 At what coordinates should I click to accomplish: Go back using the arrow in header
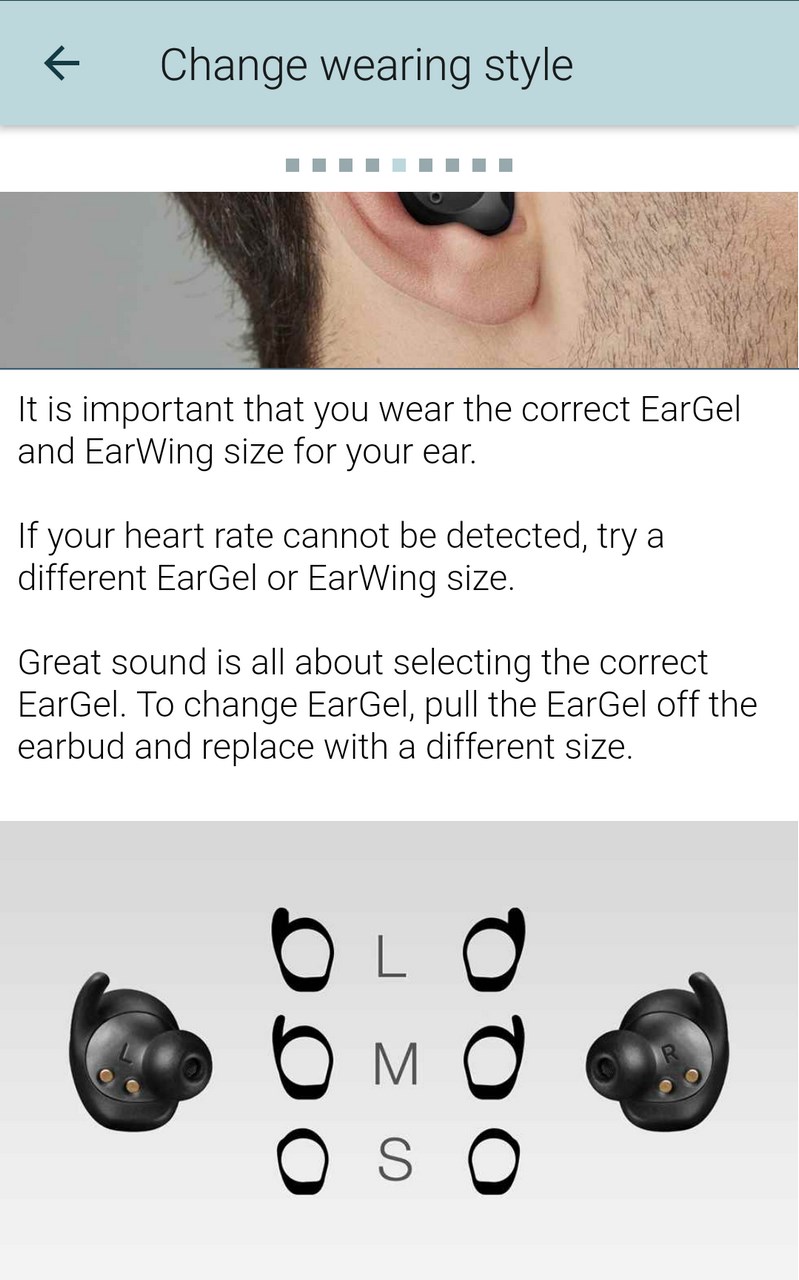62,65
